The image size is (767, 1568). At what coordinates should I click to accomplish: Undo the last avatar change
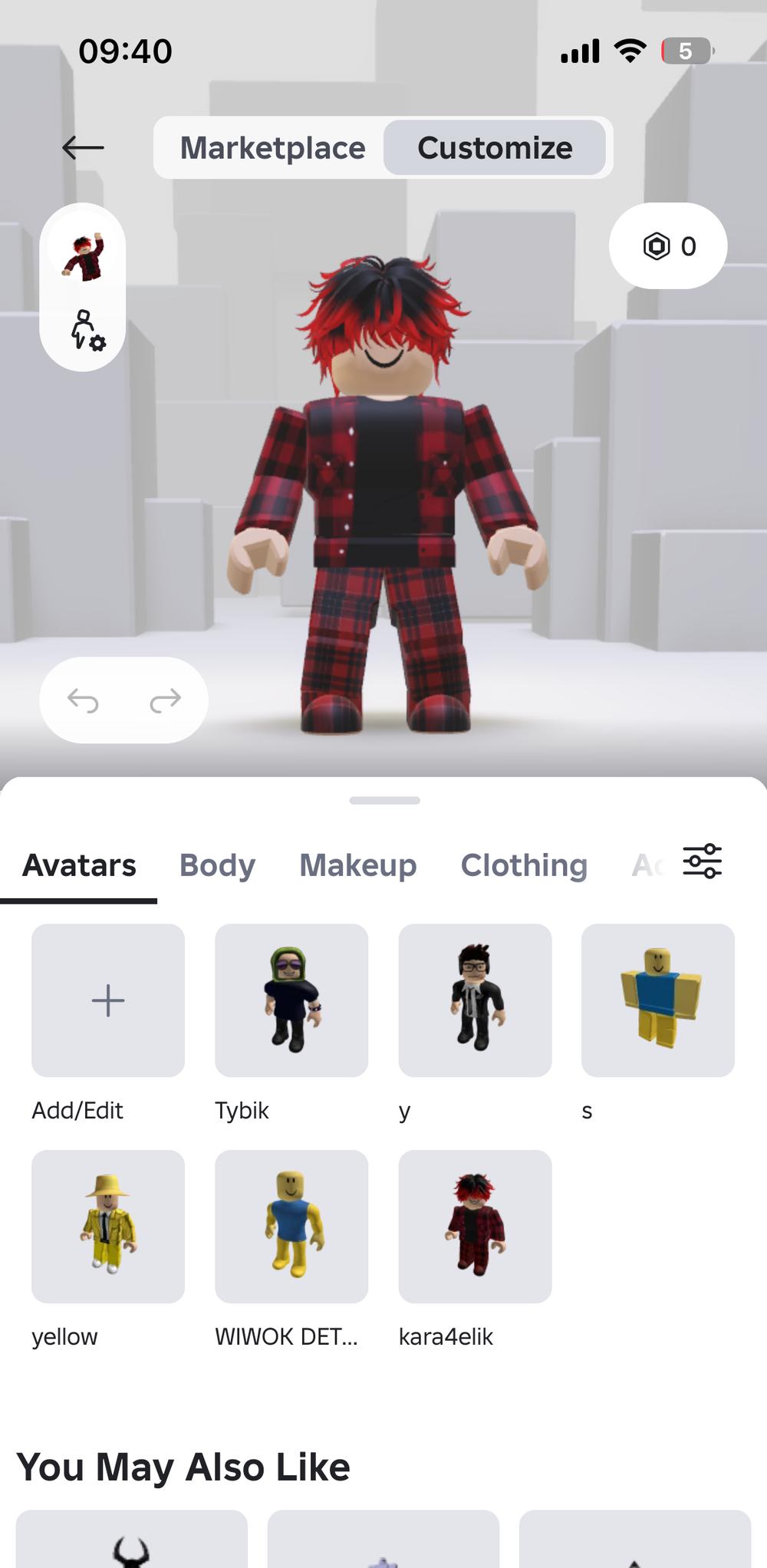[x=83, y=700]
